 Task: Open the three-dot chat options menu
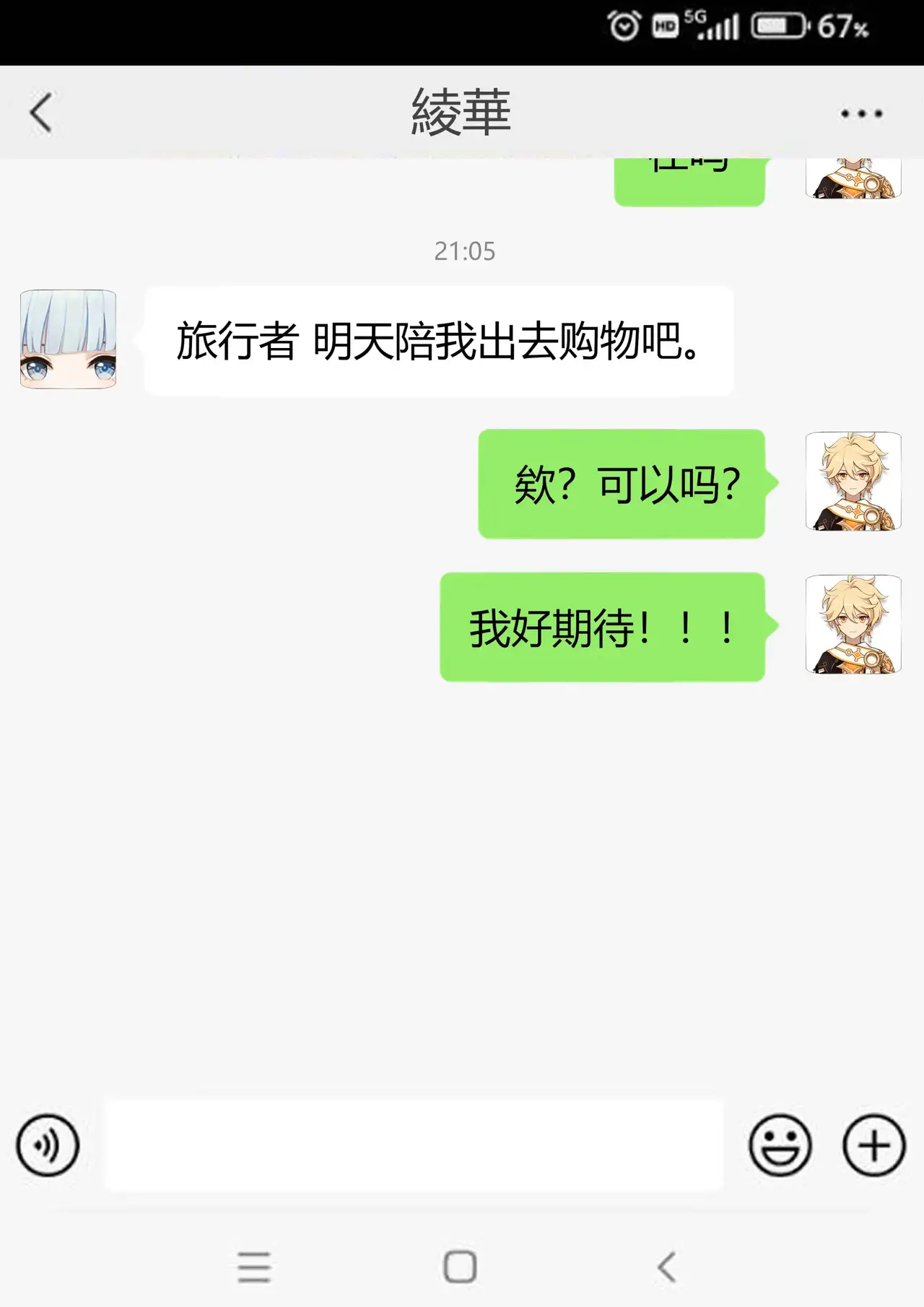click(861, 113)
